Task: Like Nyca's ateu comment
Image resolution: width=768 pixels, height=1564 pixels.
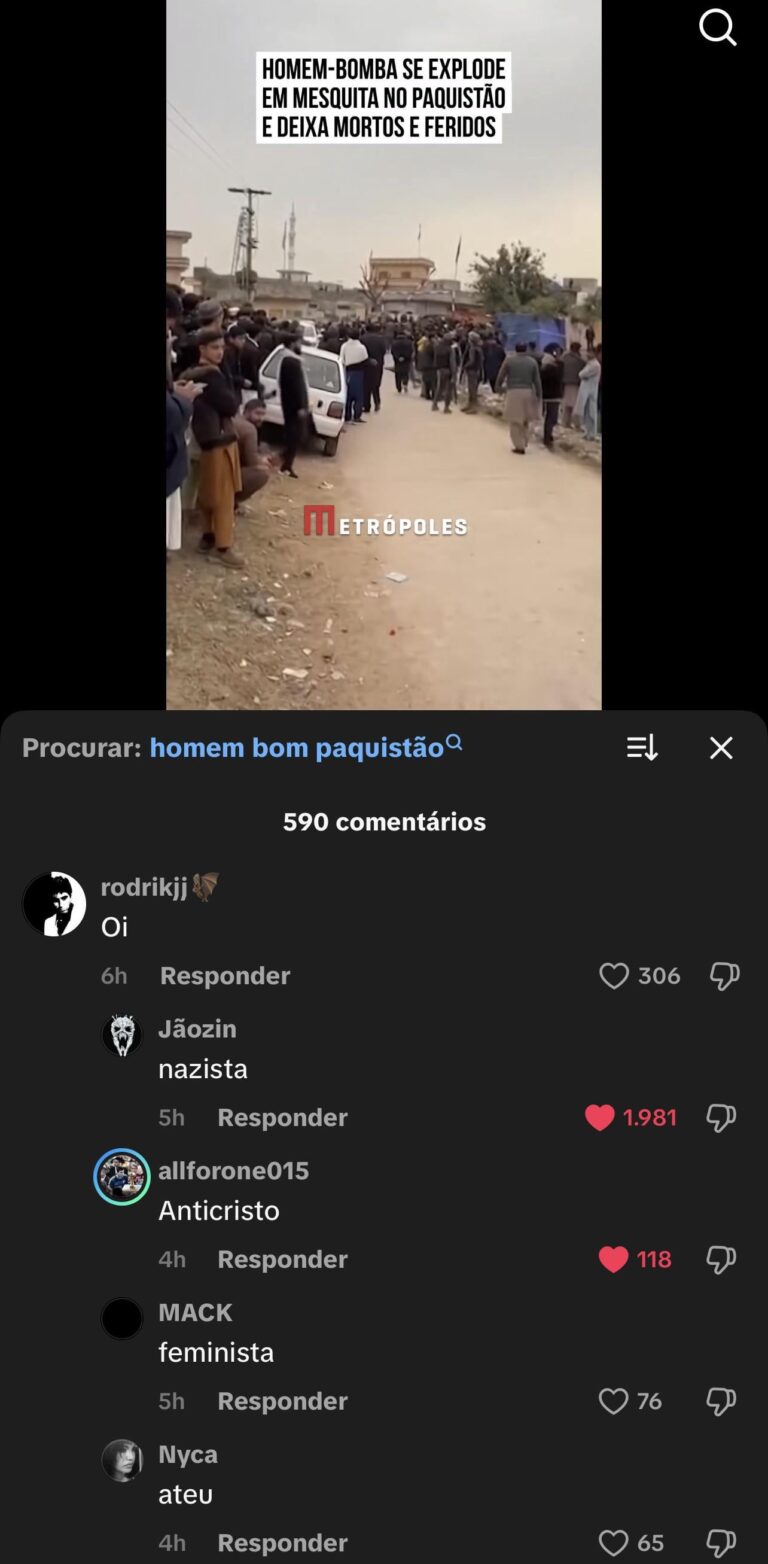Action: tap(614, 1543)
